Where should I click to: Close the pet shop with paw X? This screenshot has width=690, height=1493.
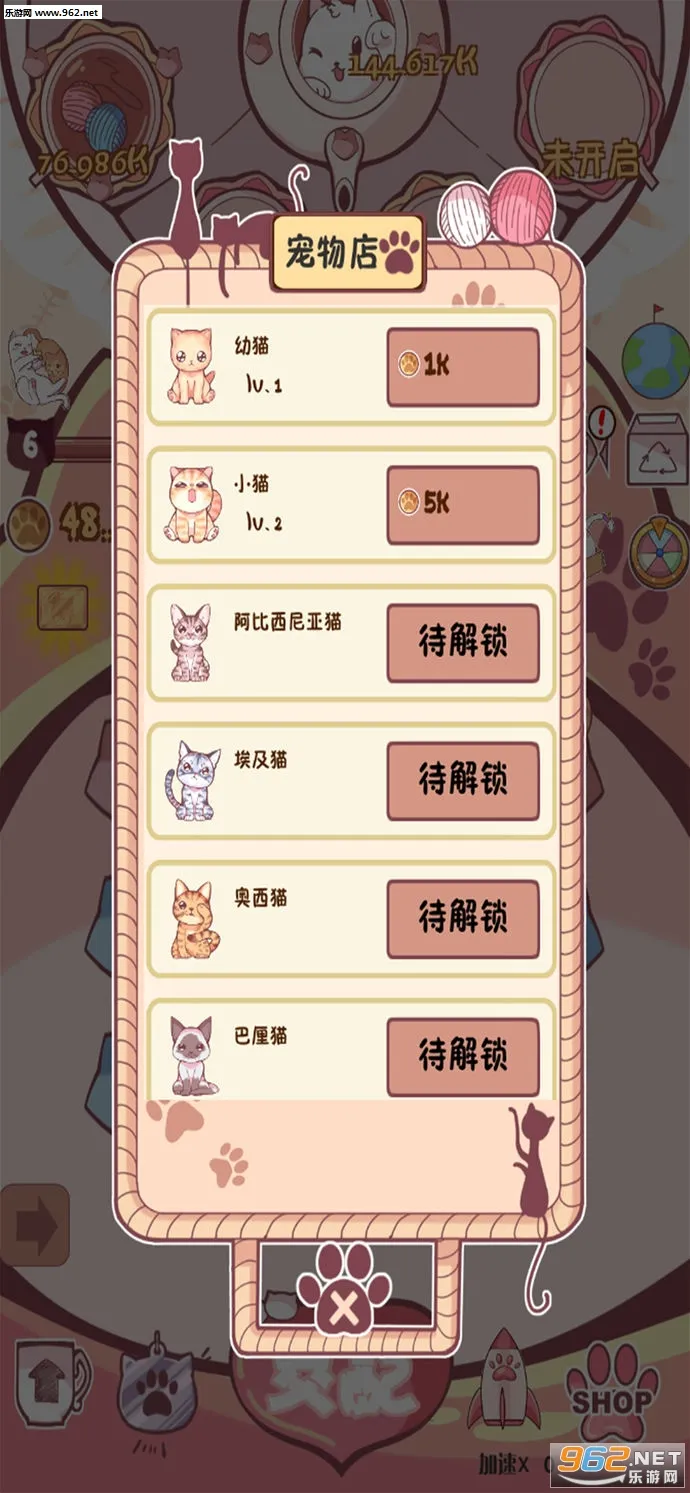(x=346, y=1303)
